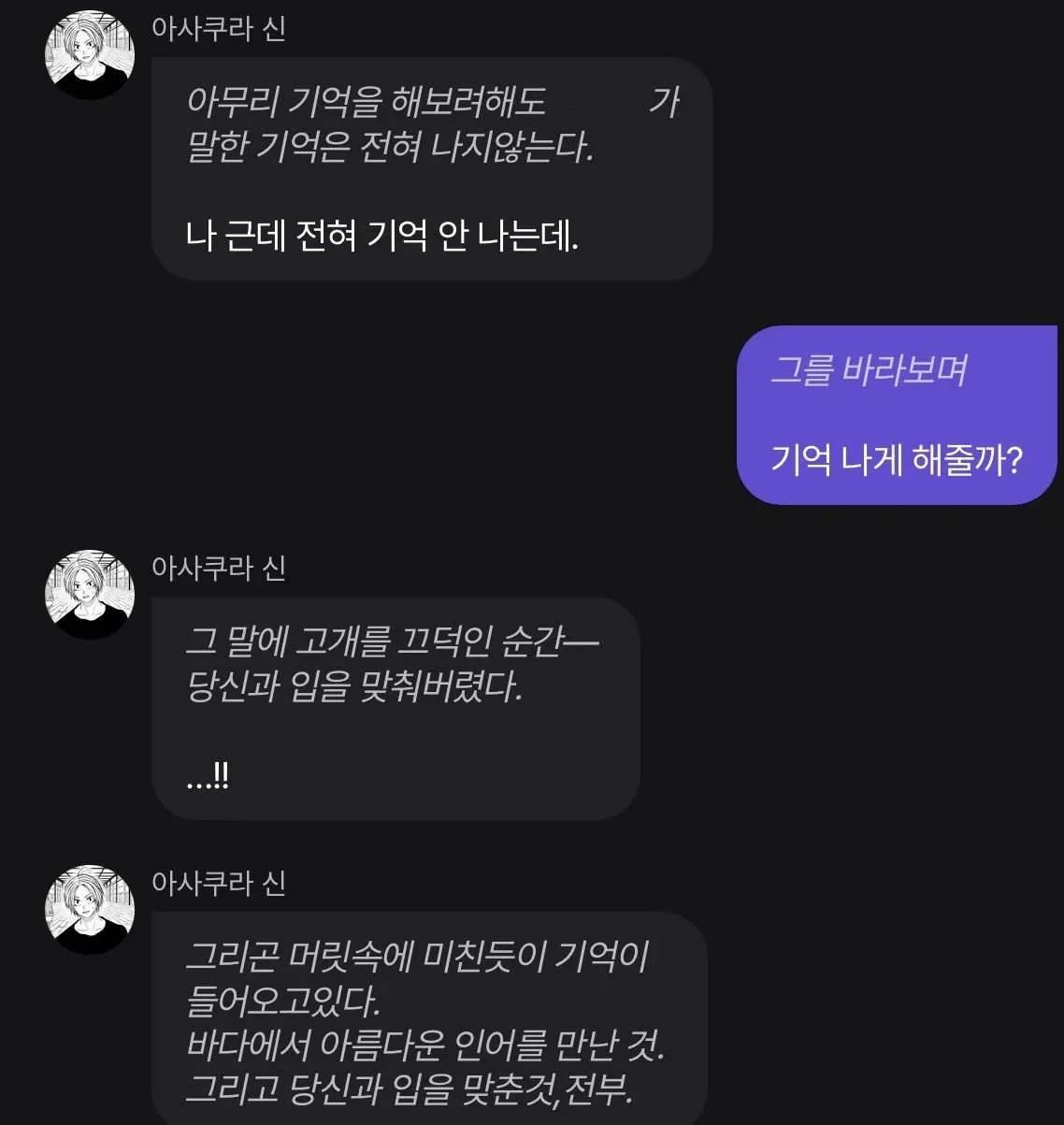Open 아사쿠라 신's avatar beside '나 근데 전혀 기억 안 나는데'
The image size is (1064, 1125).
point(90,54)
